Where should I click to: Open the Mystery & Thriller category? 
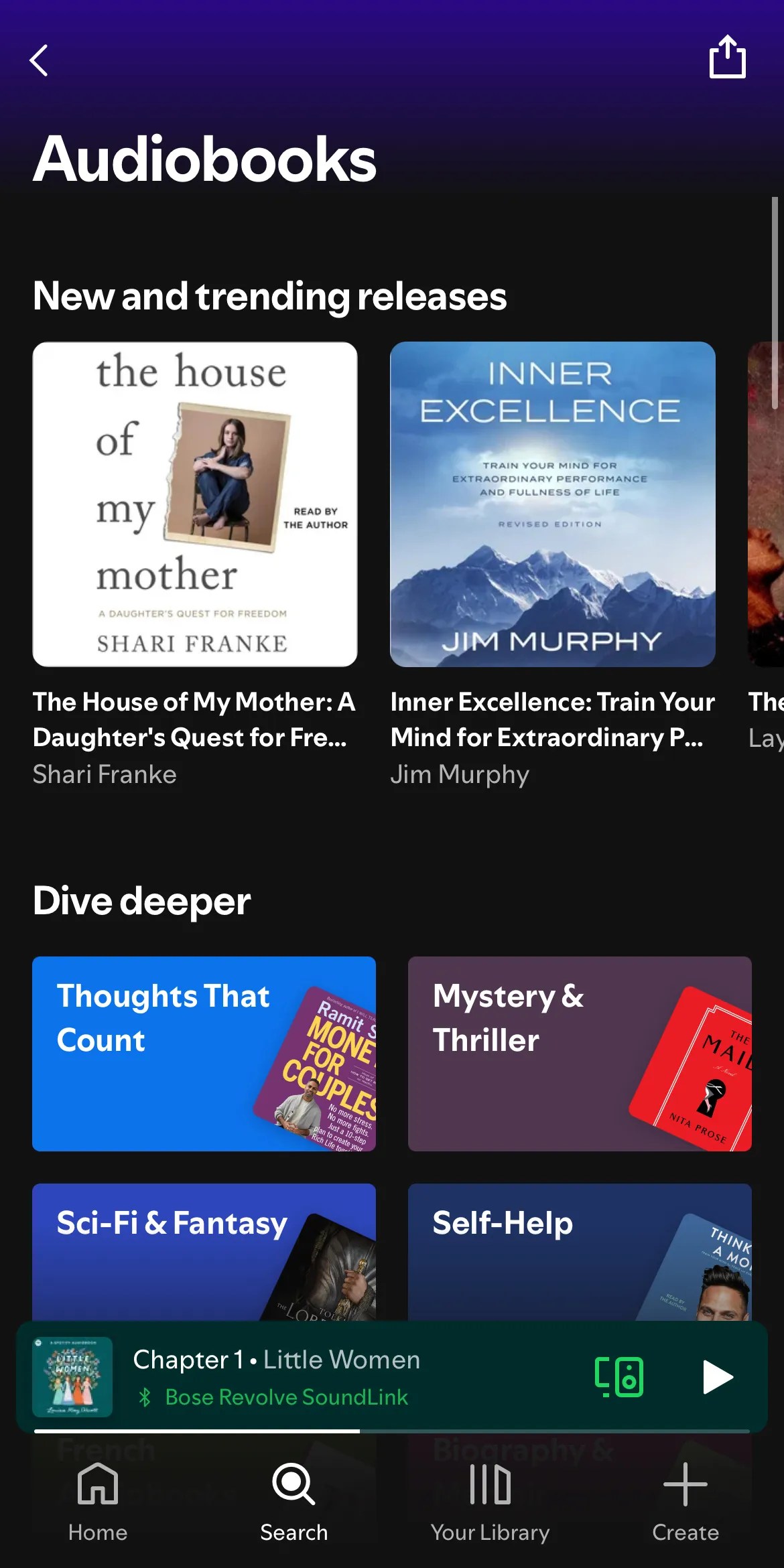580,1054
